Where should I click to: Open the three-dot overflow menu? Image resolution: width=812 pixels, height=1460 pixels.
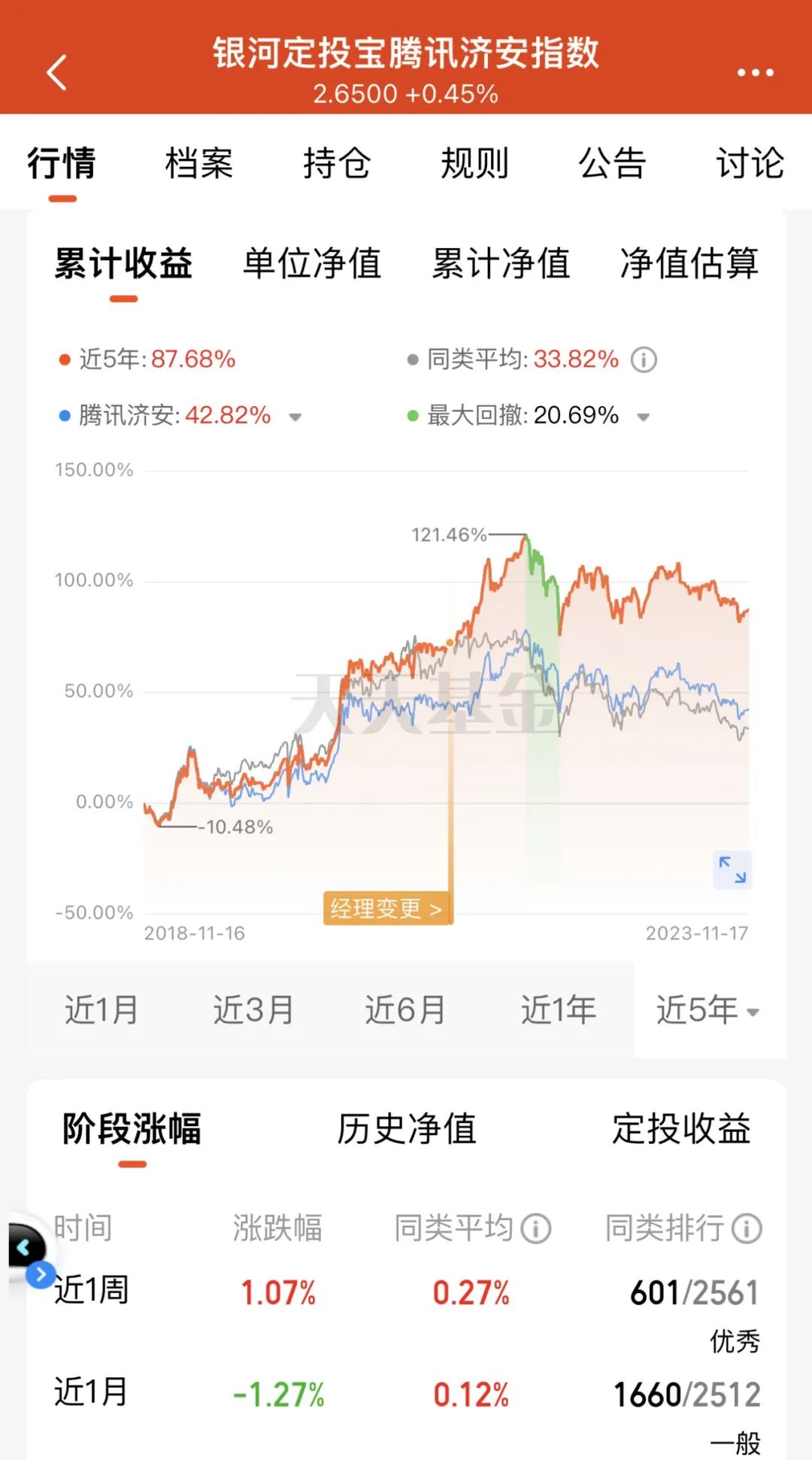coord(755,73)
